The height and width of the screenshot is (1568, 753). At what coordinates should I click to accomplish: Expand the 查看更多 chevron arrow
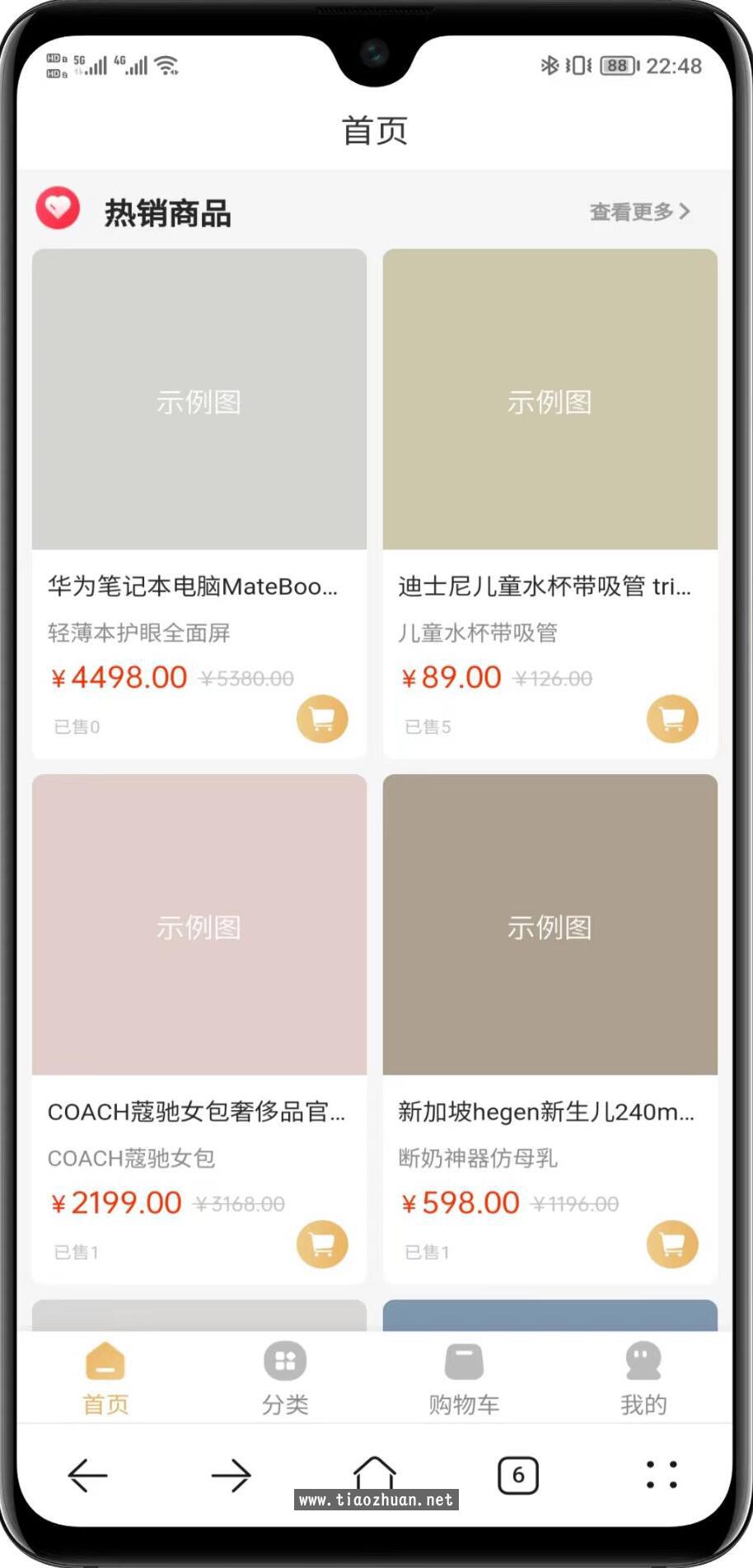[x=686, y=211]
